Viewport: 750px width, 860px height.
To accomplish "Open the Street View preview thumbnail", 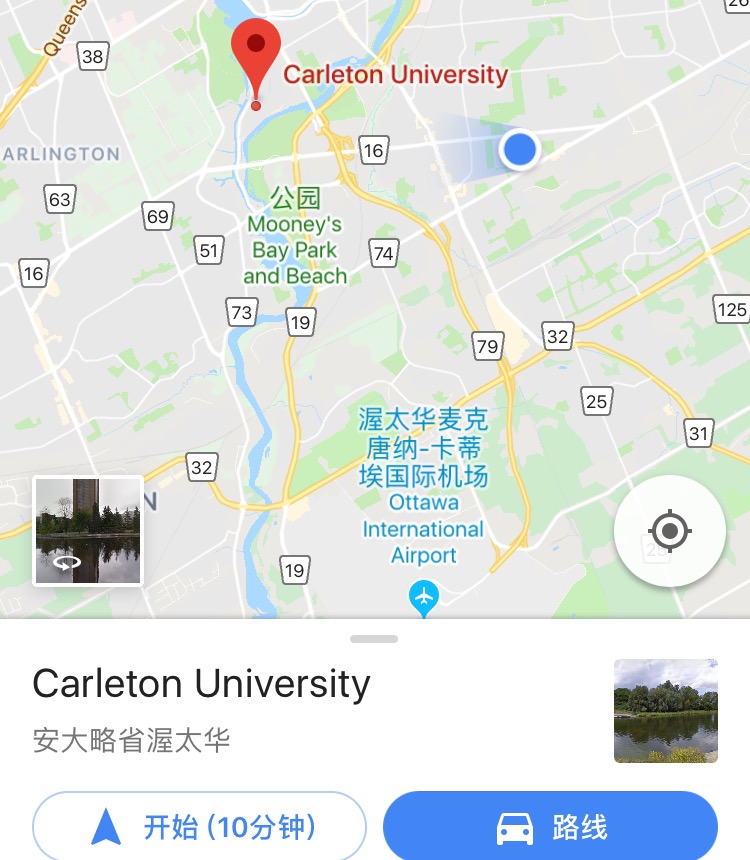I will tap(88, 531).
